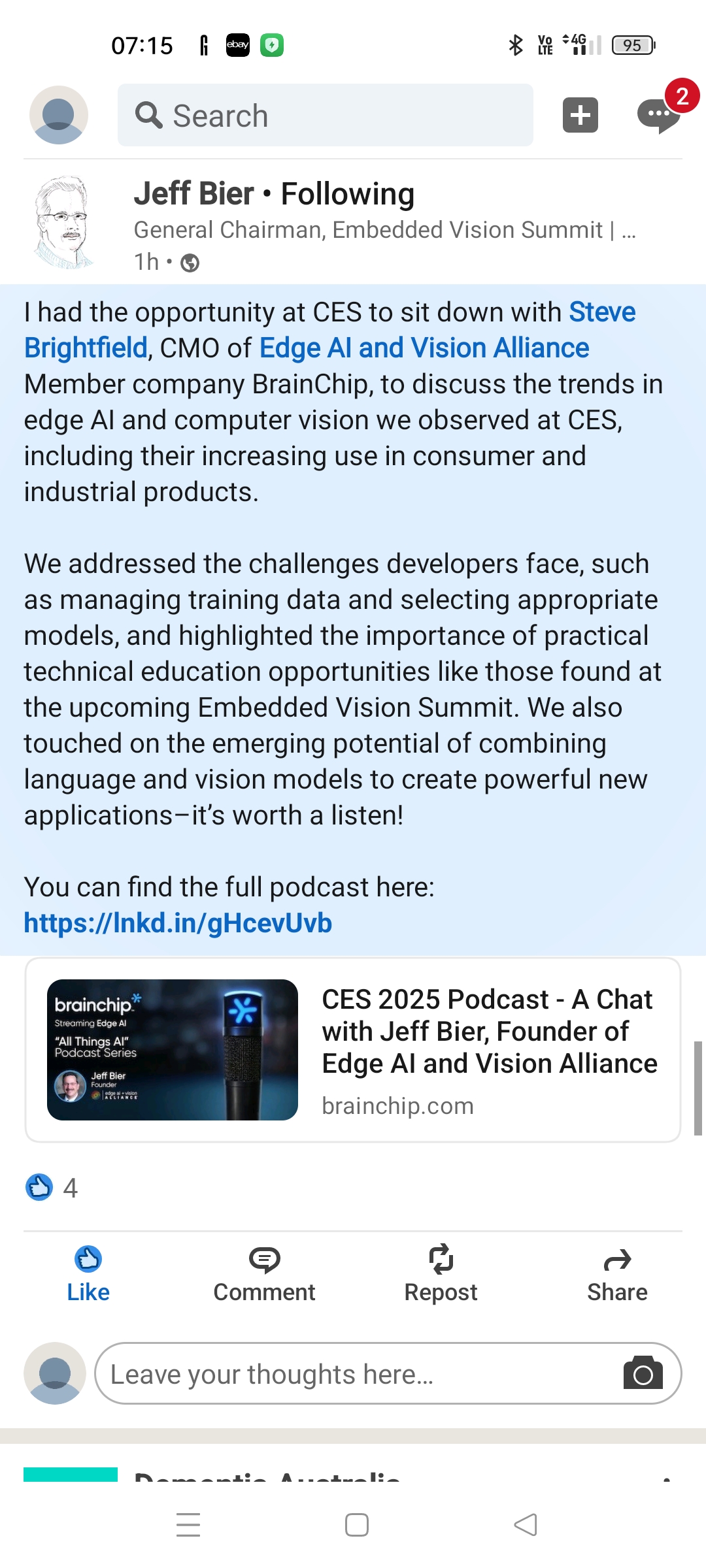Viewport: 706px width, 1568px height.
Task: Open Steve Brightfield's mentioned profile
Action: (329, 330)
